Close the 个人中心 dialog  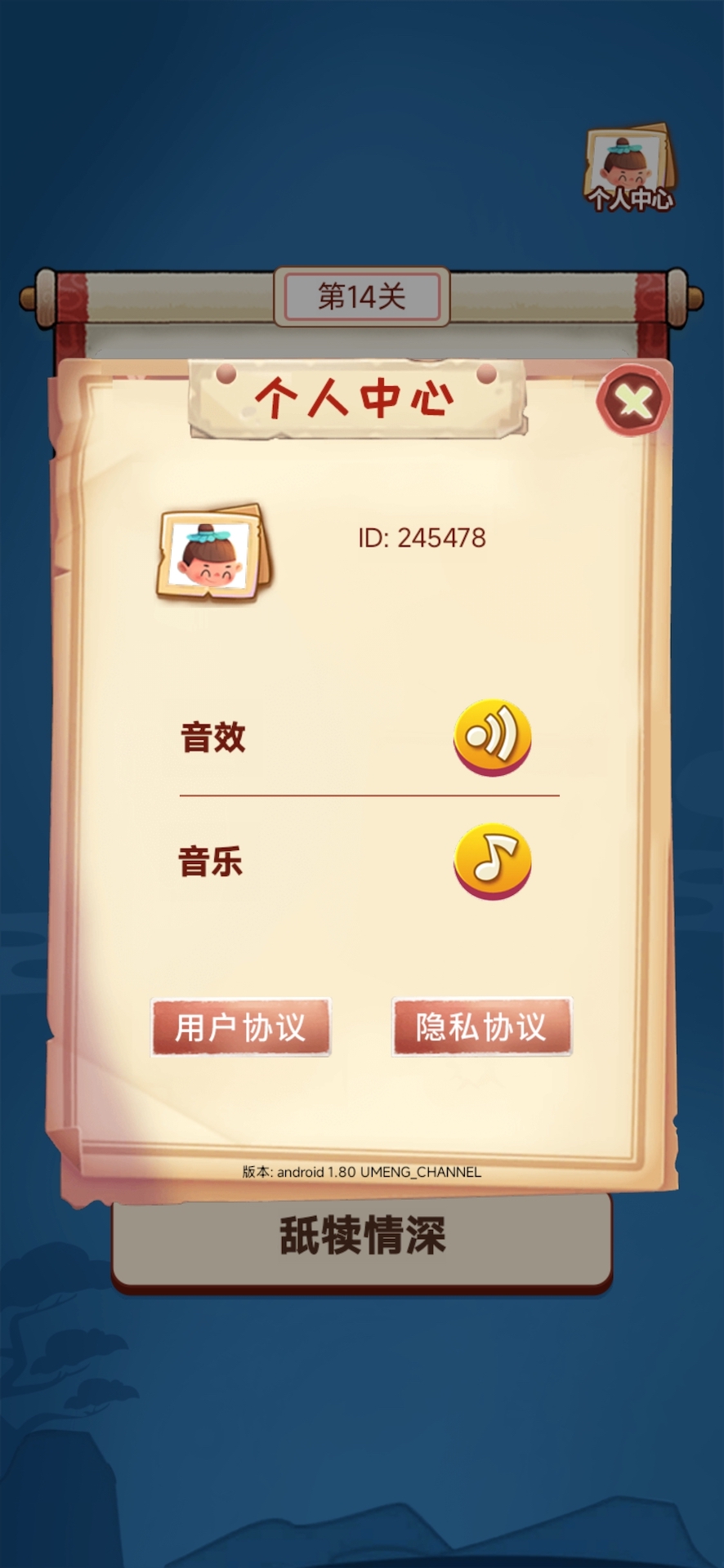pos(633,401)
